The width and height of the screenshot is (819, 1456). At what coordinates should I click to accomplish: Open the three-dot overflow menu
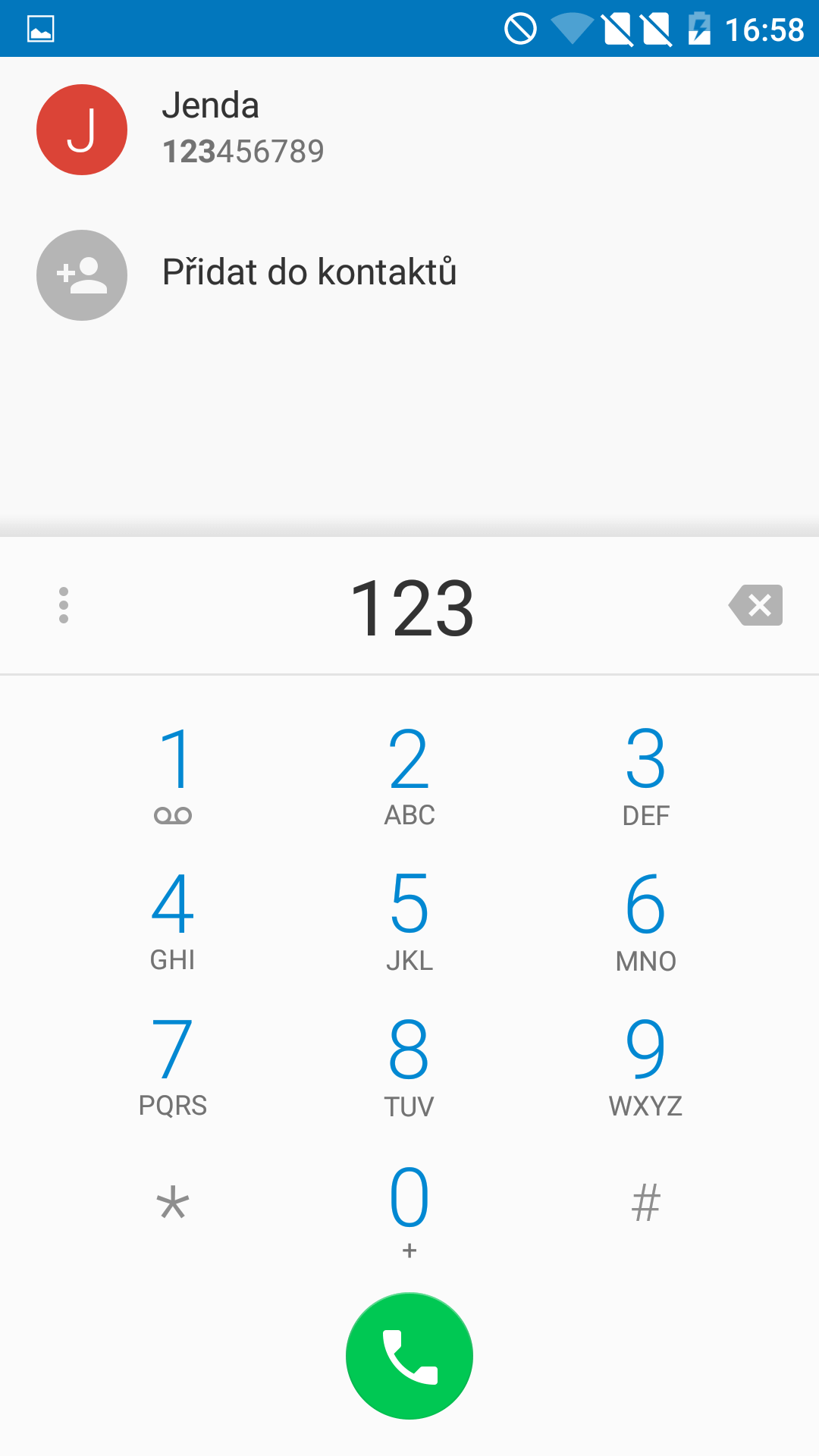coord(64,605)
